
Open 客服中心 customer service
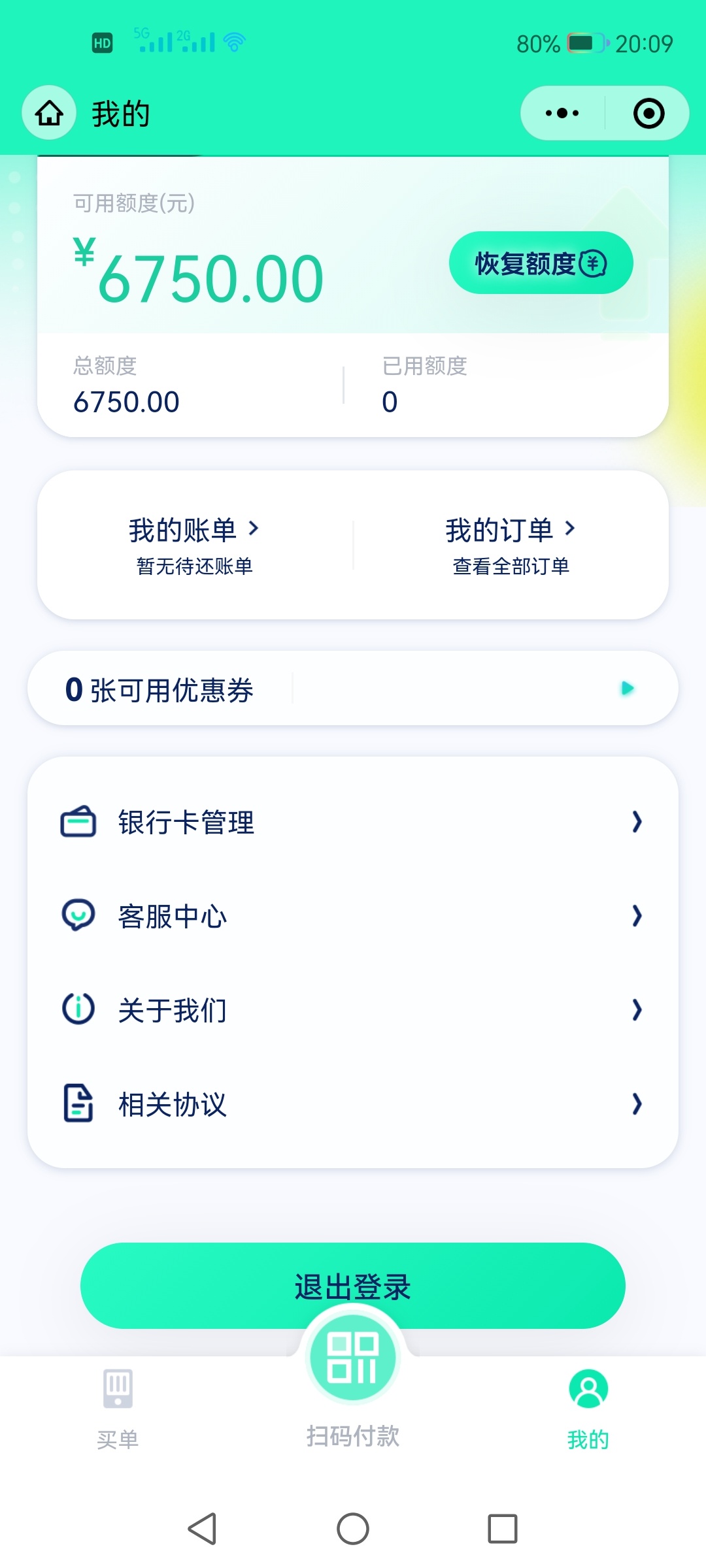[353, 916]
